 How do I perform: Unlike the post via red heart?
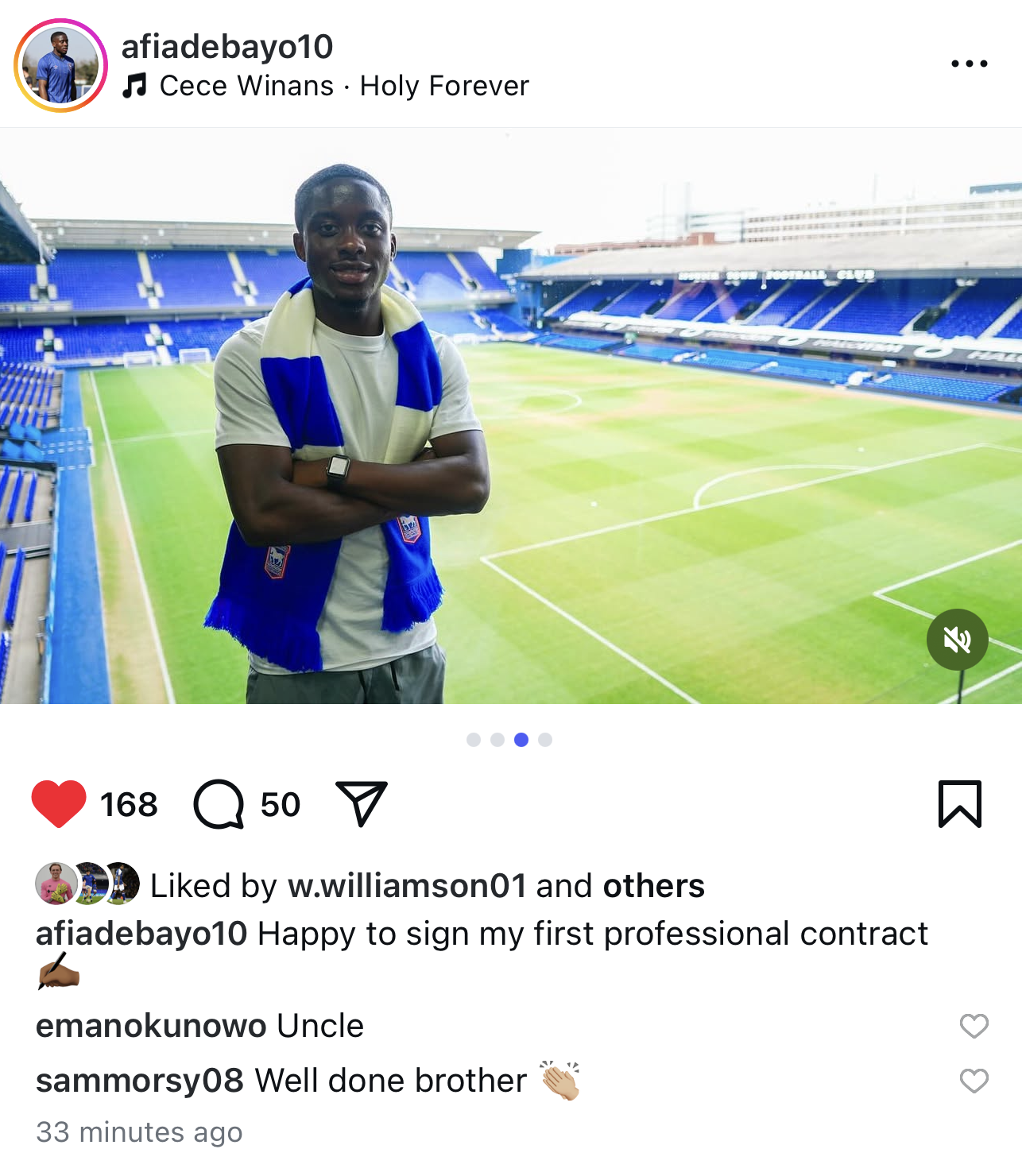pyautogui.click(x=59, y=803)
